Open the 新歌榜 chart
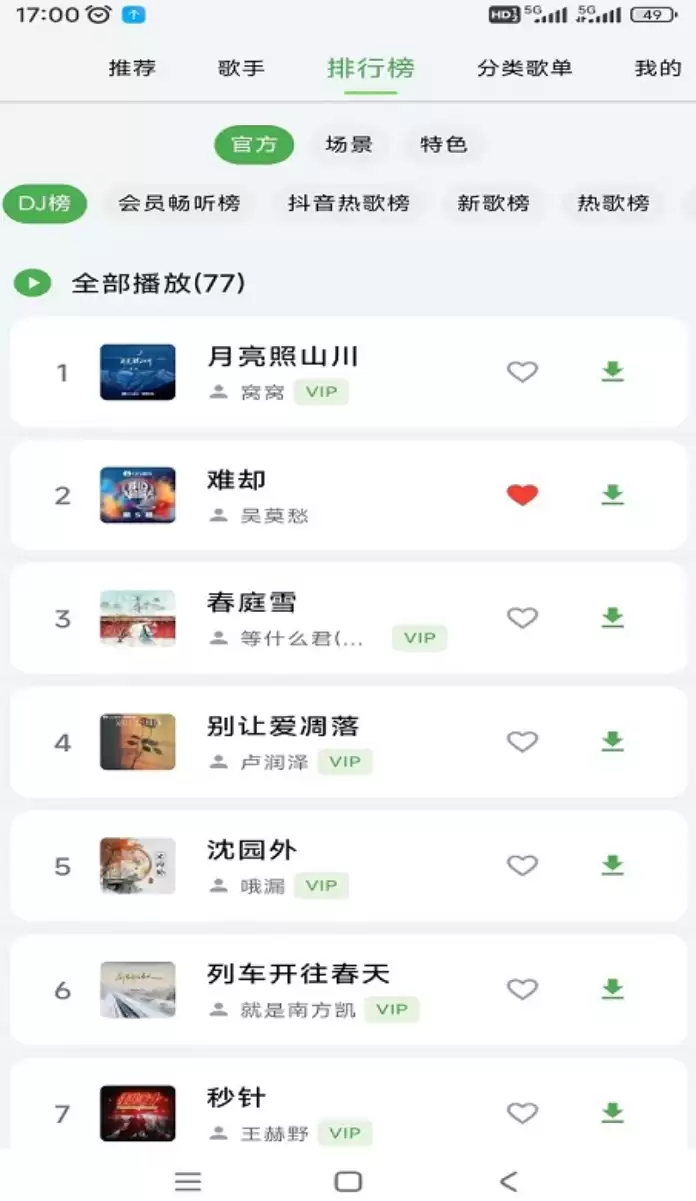The width and height of the screenshot is (696, 1201). coord(493,203)
